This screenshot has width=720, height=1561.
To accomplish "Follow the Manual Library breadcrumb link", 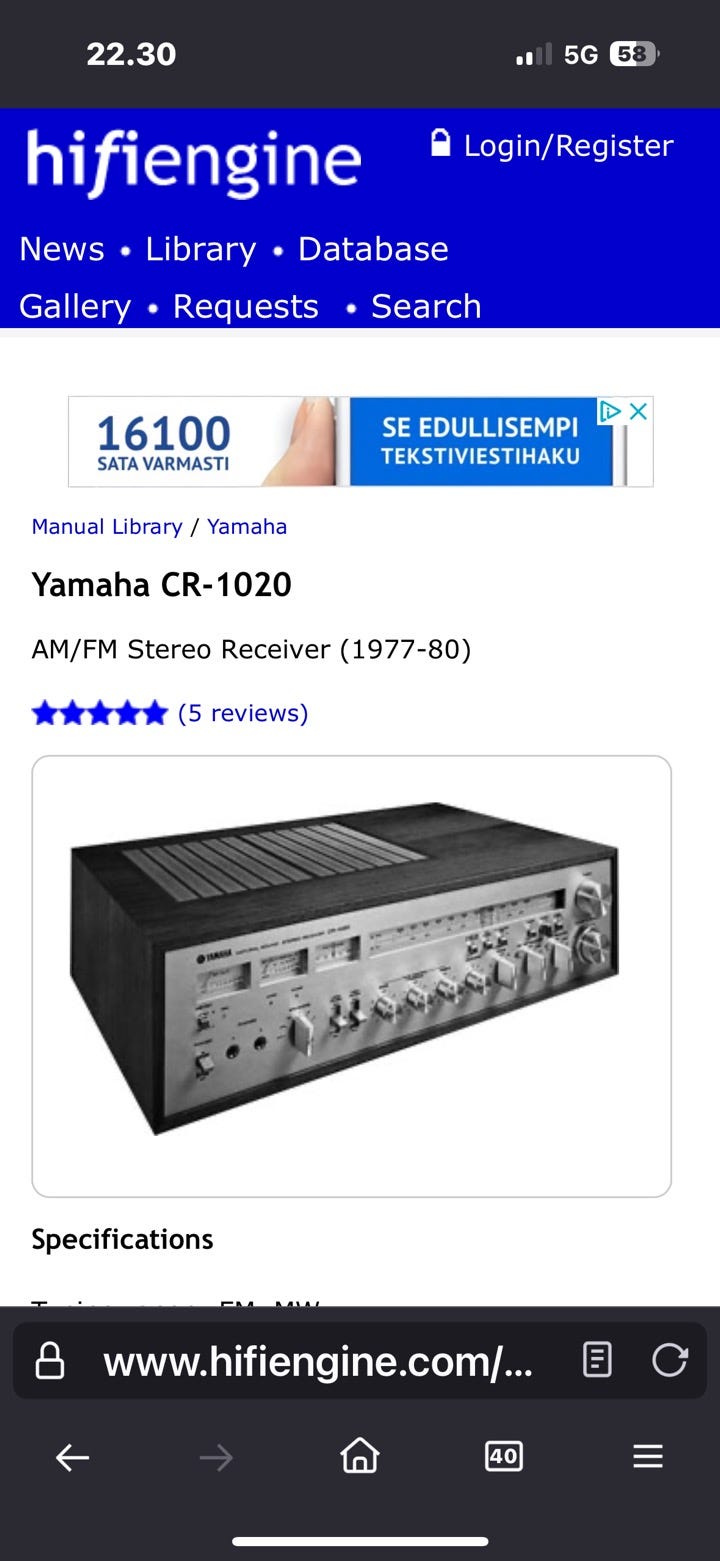I will click(x=106, y=527).
